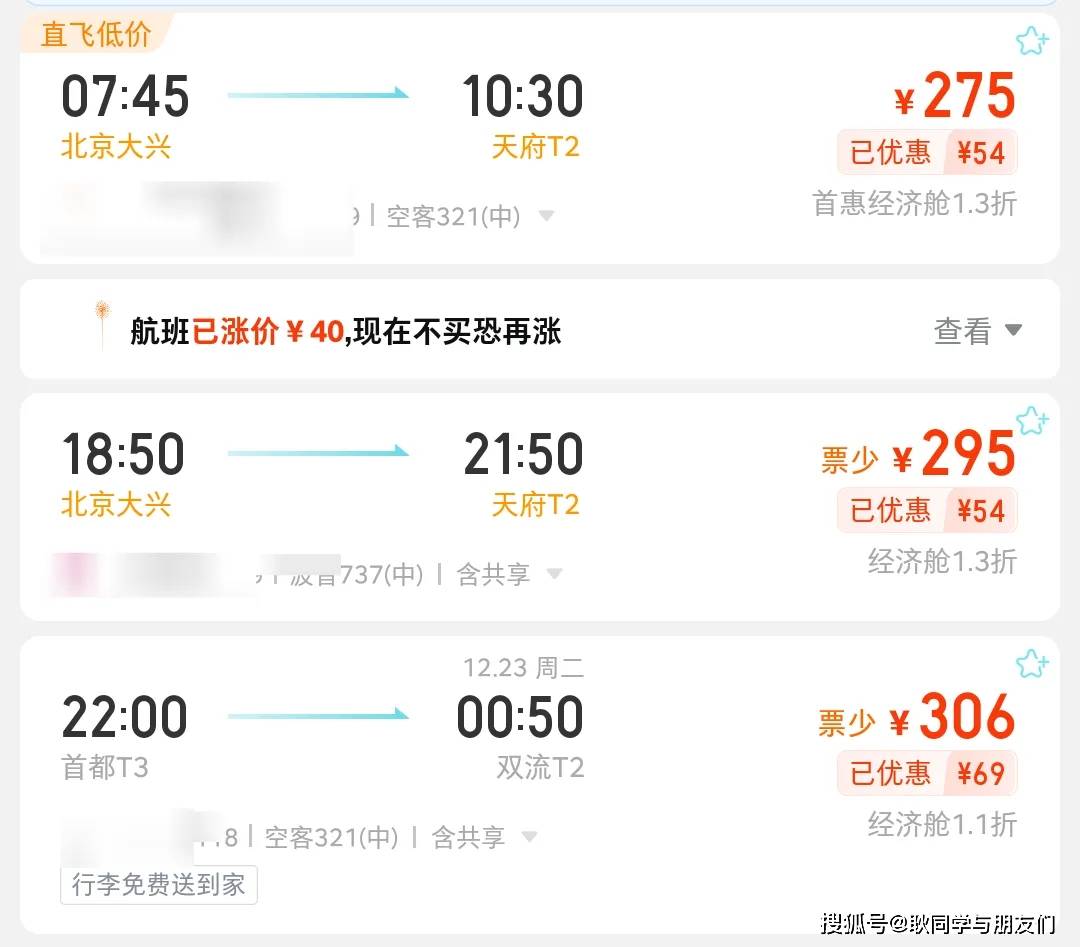Favorite the 22:00 flight with star icon
The height and width of the screenshot is (947, 1080).
click(x=1031, y=664)
